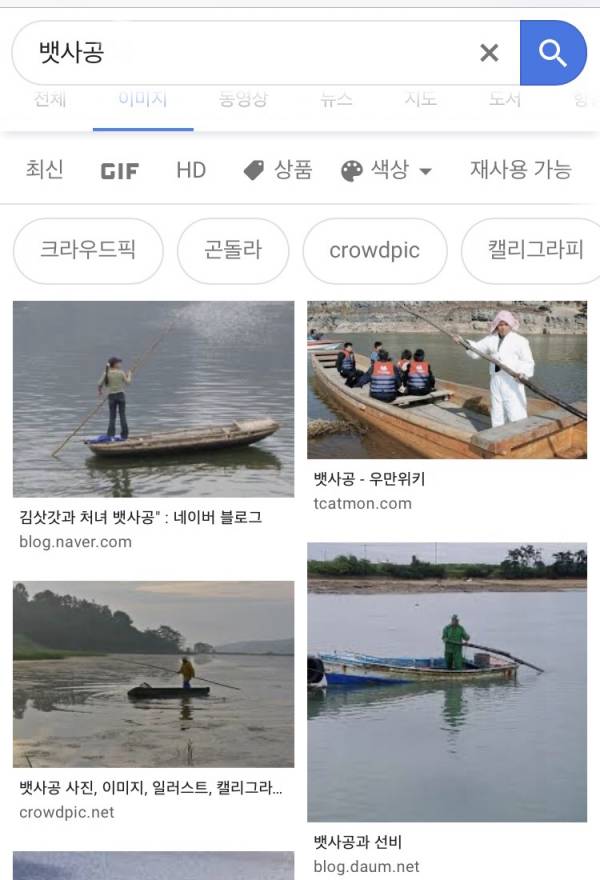Tap the 곤돌라 suggestion chip
Image resolution: width=600 pixels, height=880 pixels.
(233, 251)
